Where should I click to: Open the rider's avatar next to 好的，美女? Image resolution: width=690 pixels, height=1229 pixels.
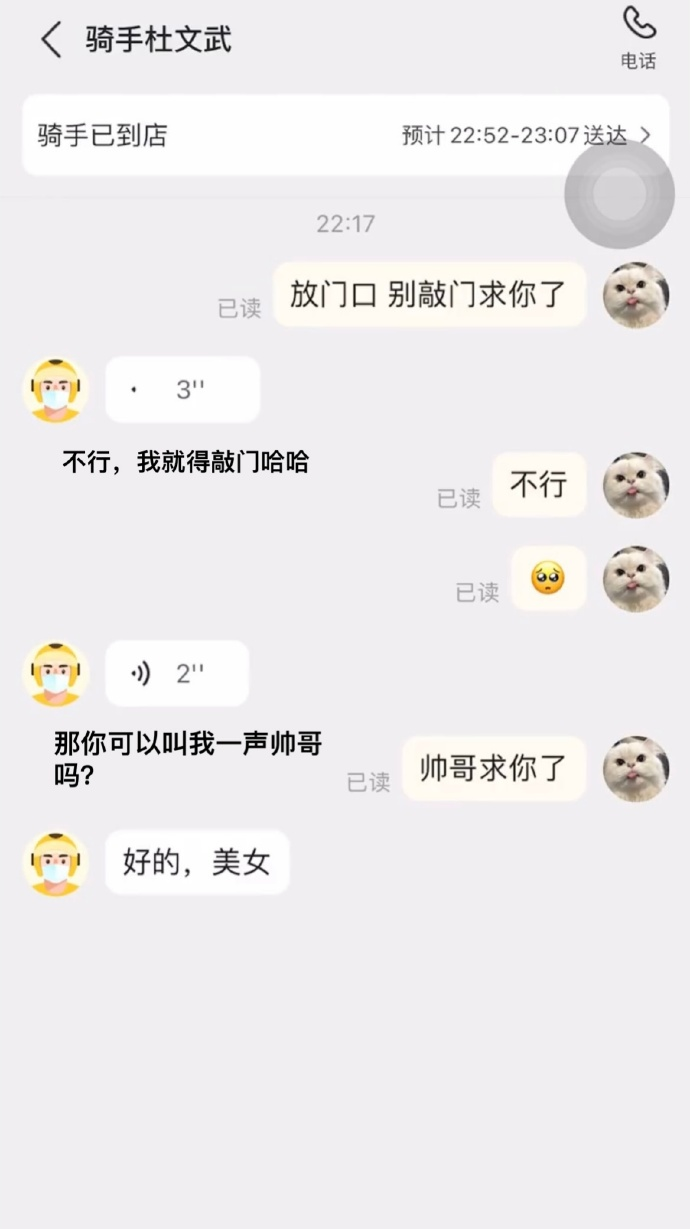click(x=56, y=863)
